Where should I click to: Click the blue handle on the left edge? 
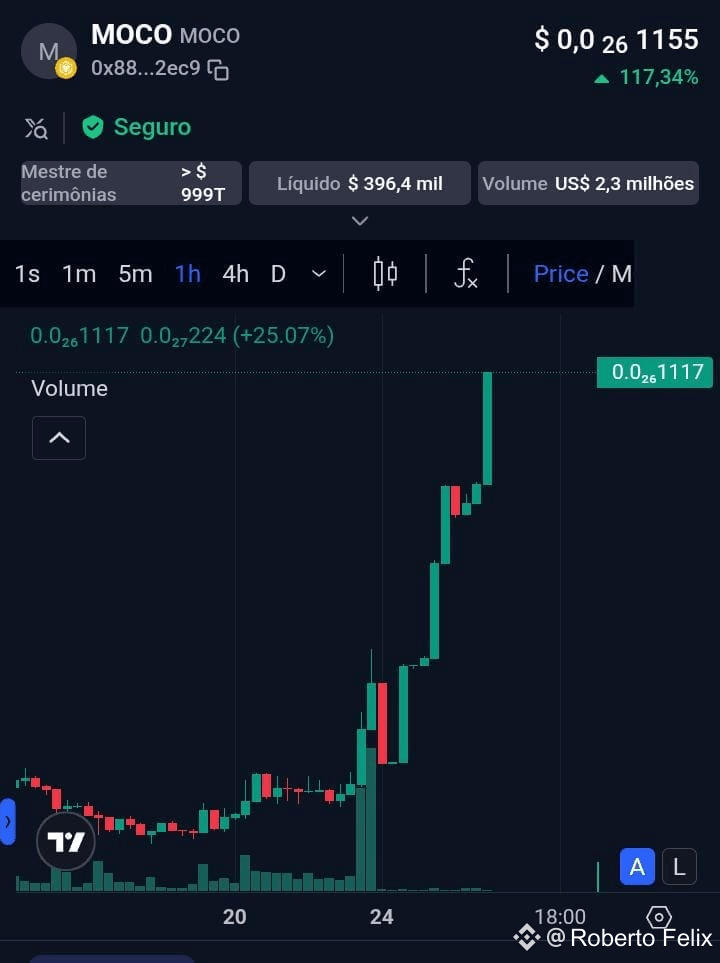[8, 823]
